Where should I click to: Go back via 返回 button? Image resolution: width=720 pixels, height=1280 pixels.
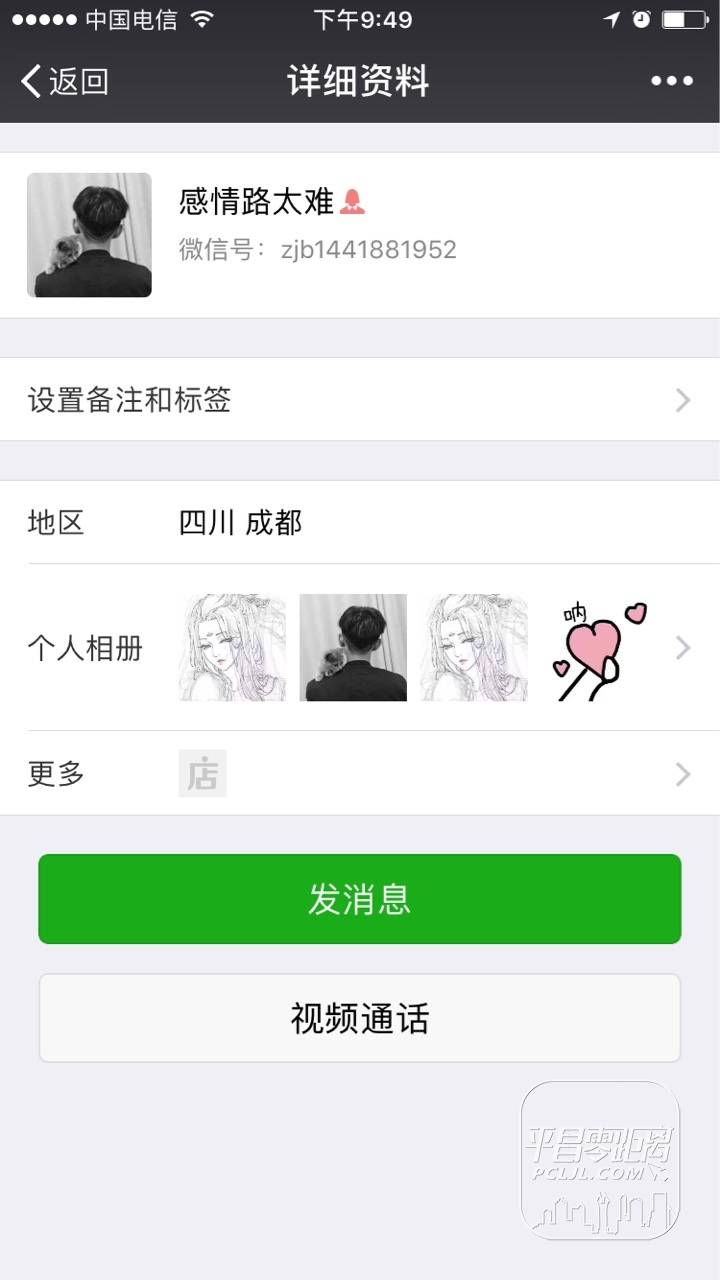click(x=65, y=82)
